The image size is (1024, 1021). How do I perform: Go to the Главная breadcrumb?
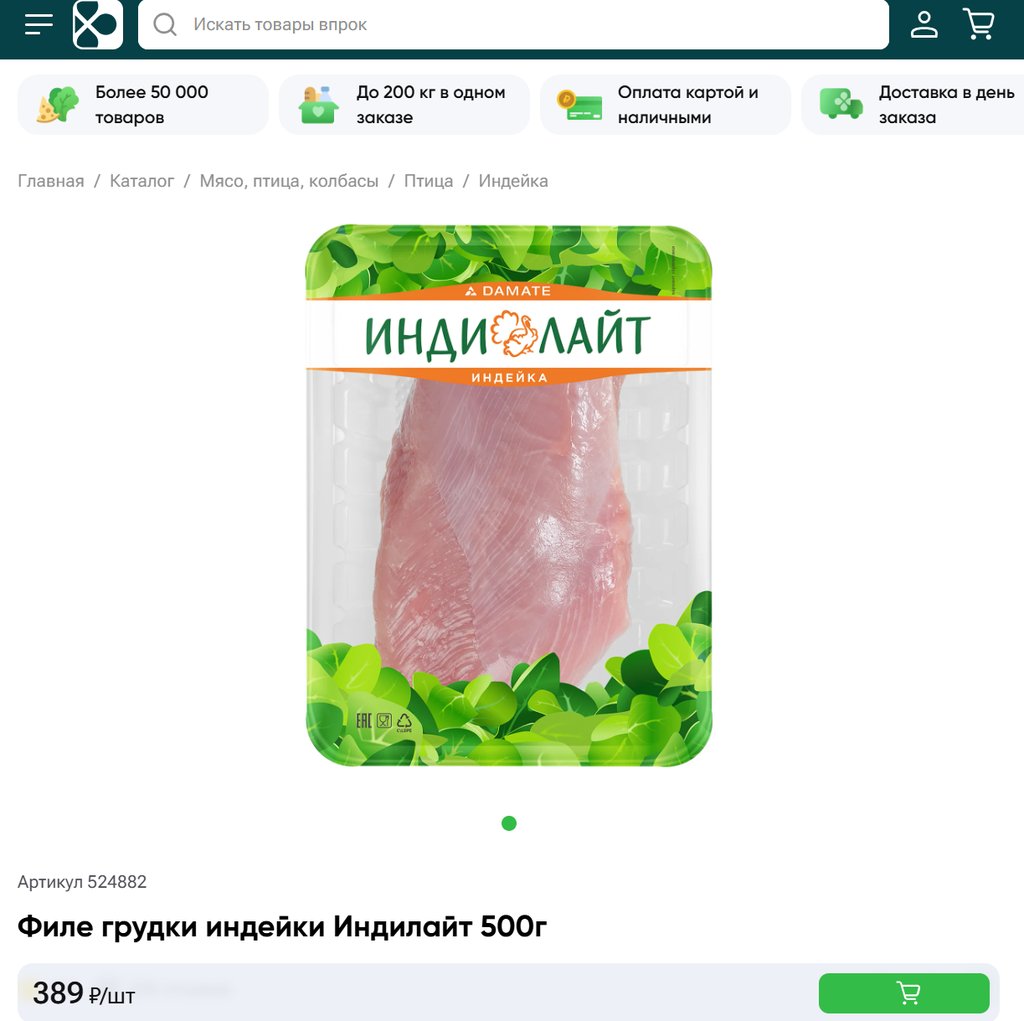click(x=51, y=181)
